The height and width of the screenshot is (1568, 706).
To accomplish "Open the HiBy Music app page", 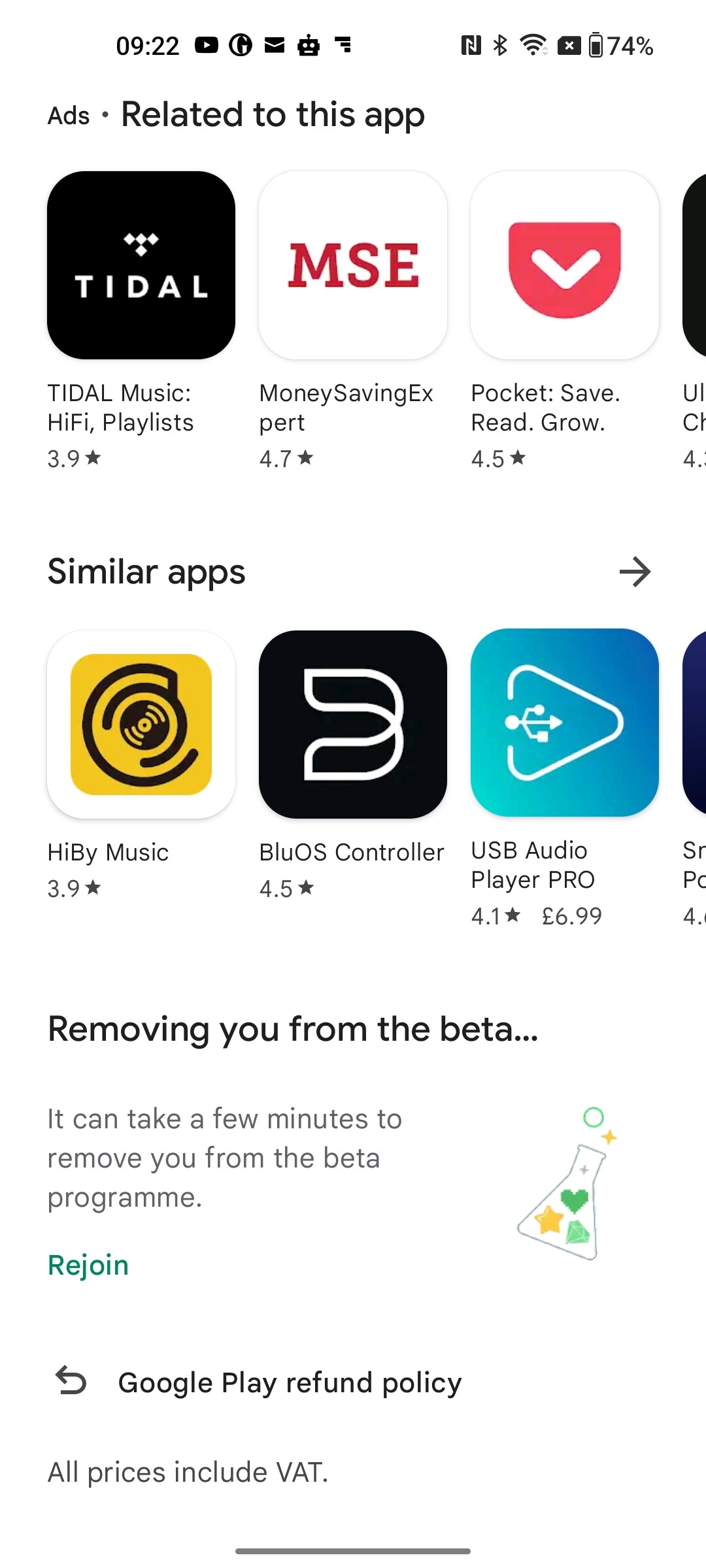I will (141, 724).
